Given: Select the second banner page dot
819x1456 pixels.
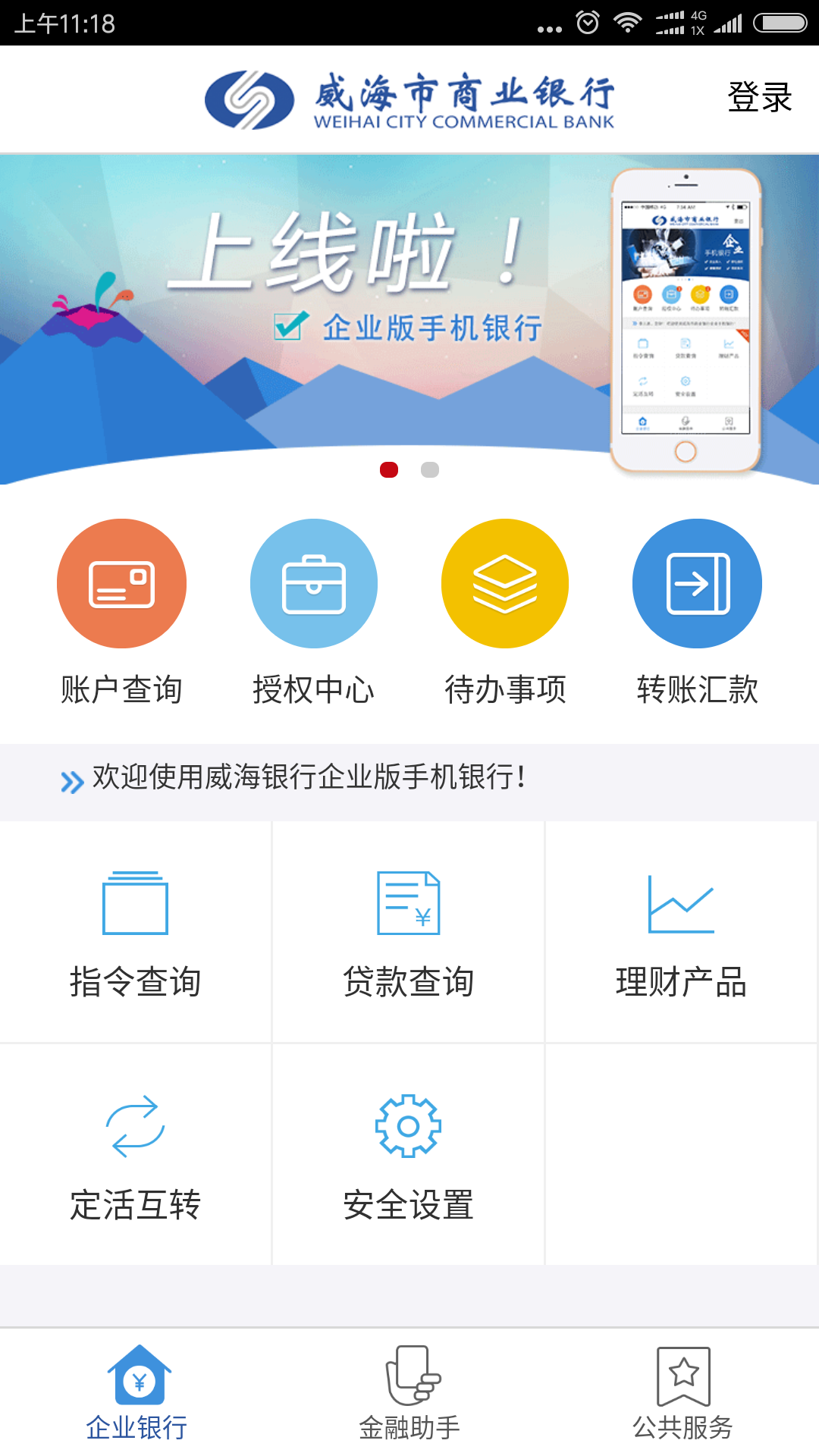Looking at the screenshot, I should tap(430, 470).
